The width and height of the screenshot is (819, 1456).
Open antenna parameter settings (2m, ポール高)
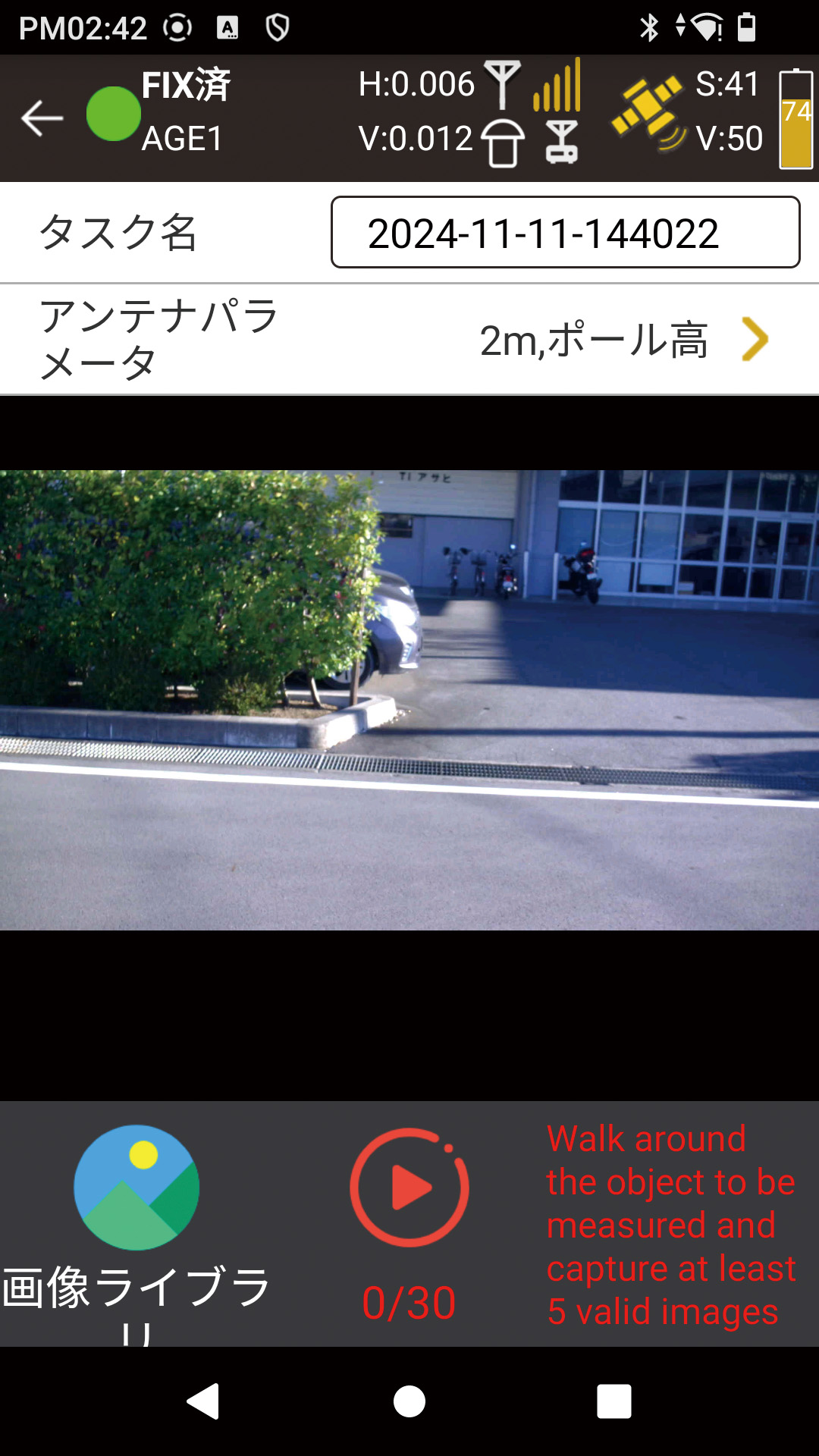coord(409,339)
